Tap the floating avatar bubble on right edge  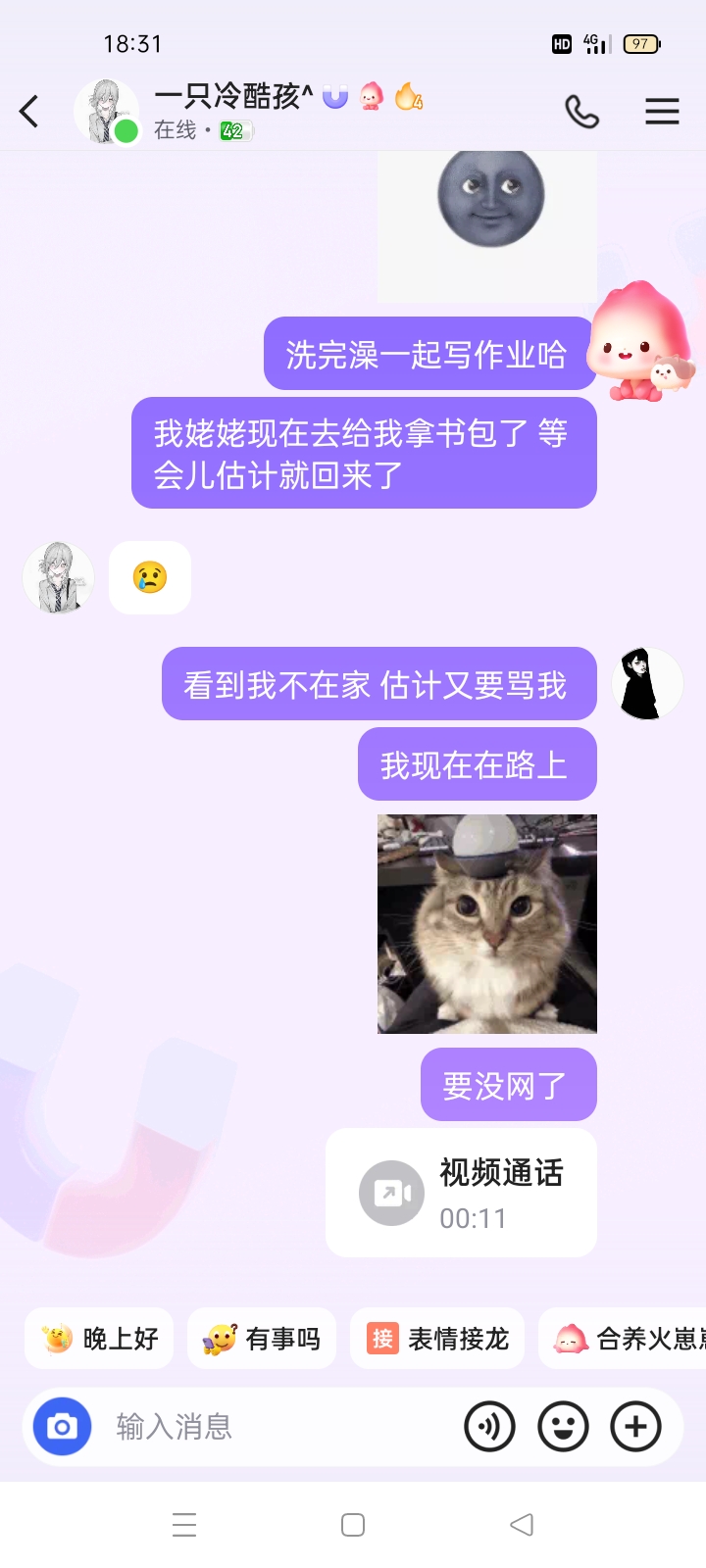click(647, 683)
